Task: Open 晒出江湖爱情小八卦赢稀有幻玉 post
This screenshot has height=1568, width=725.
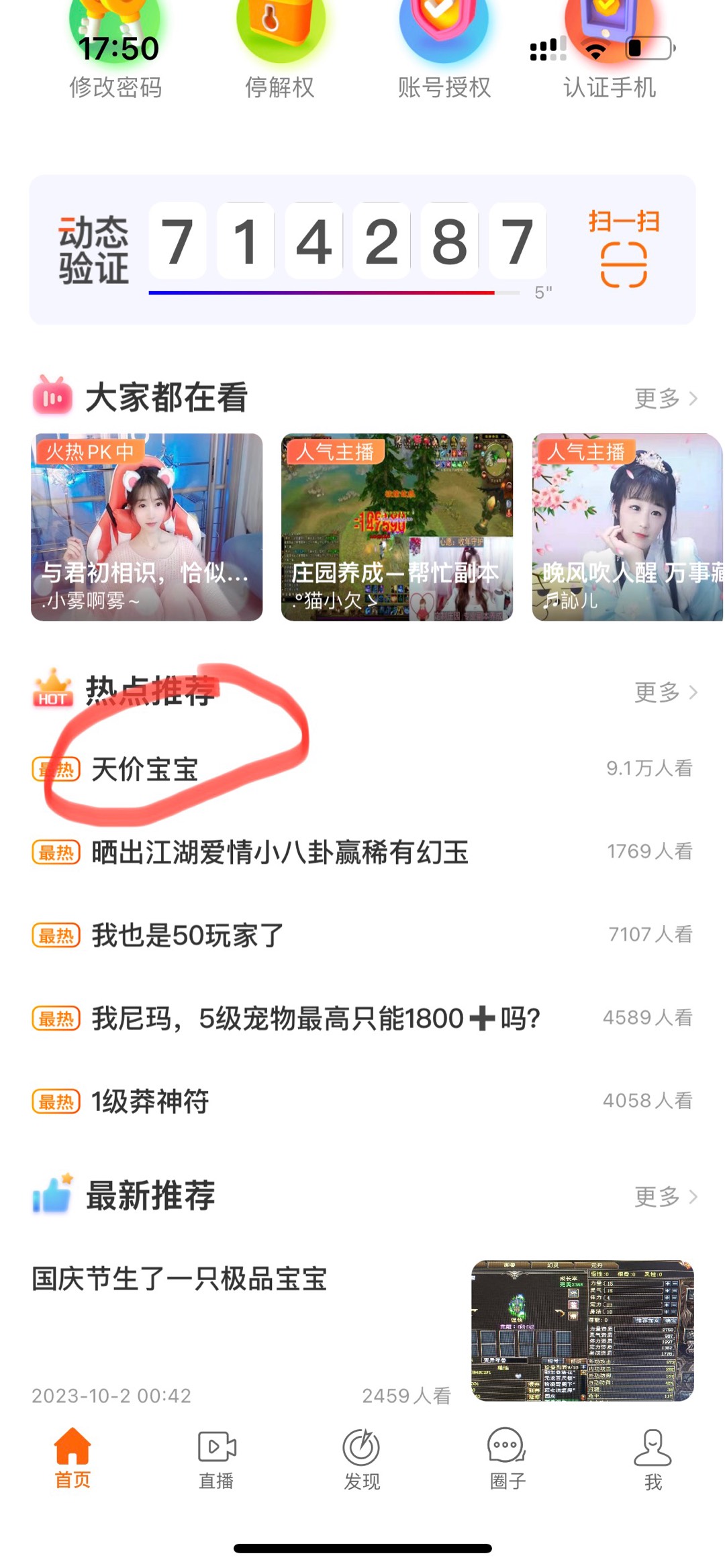Action: (x=279, y=853)
